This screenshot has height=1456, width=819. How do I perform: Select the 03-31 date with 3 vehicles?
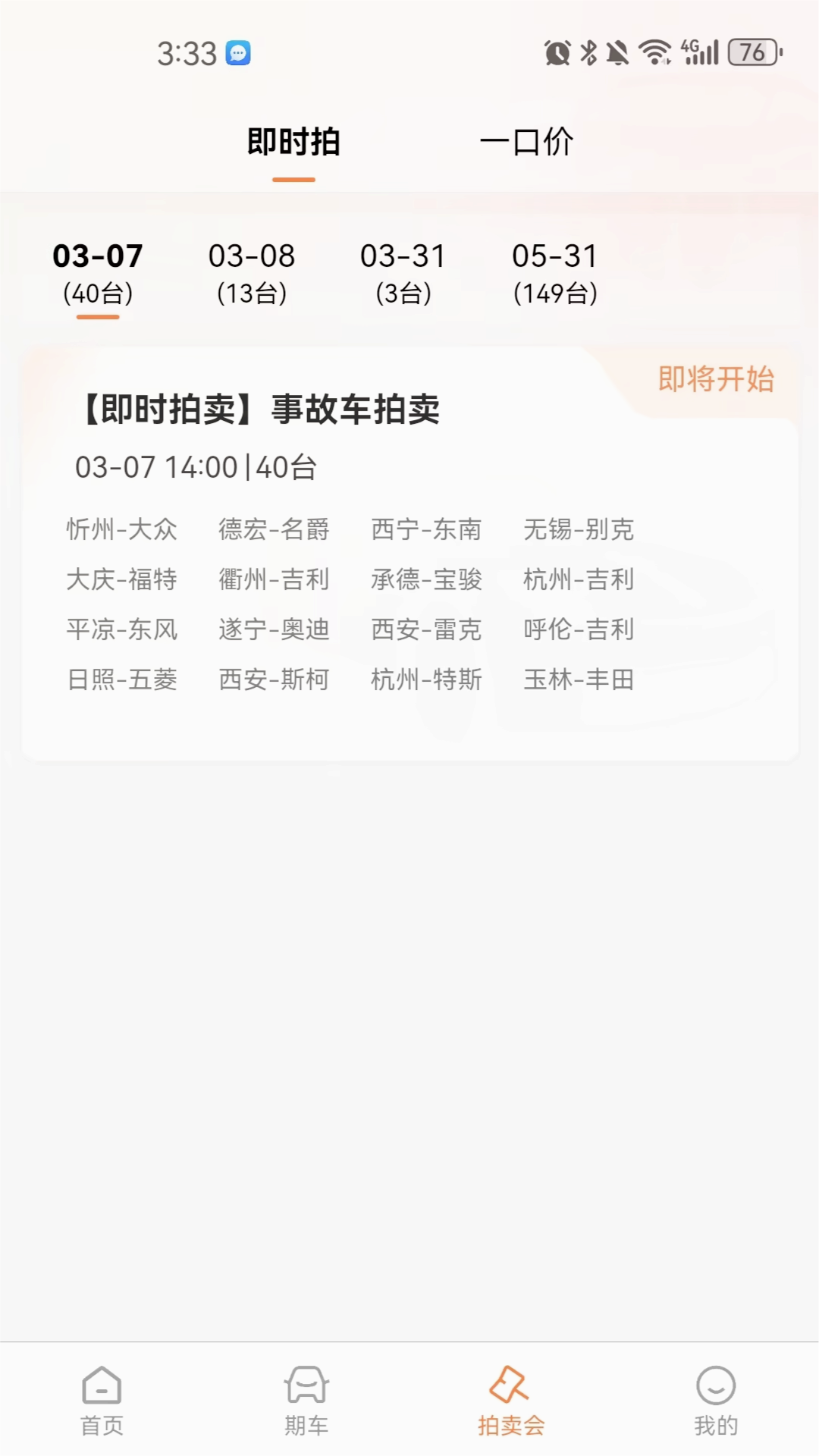[x=402, y=271]
